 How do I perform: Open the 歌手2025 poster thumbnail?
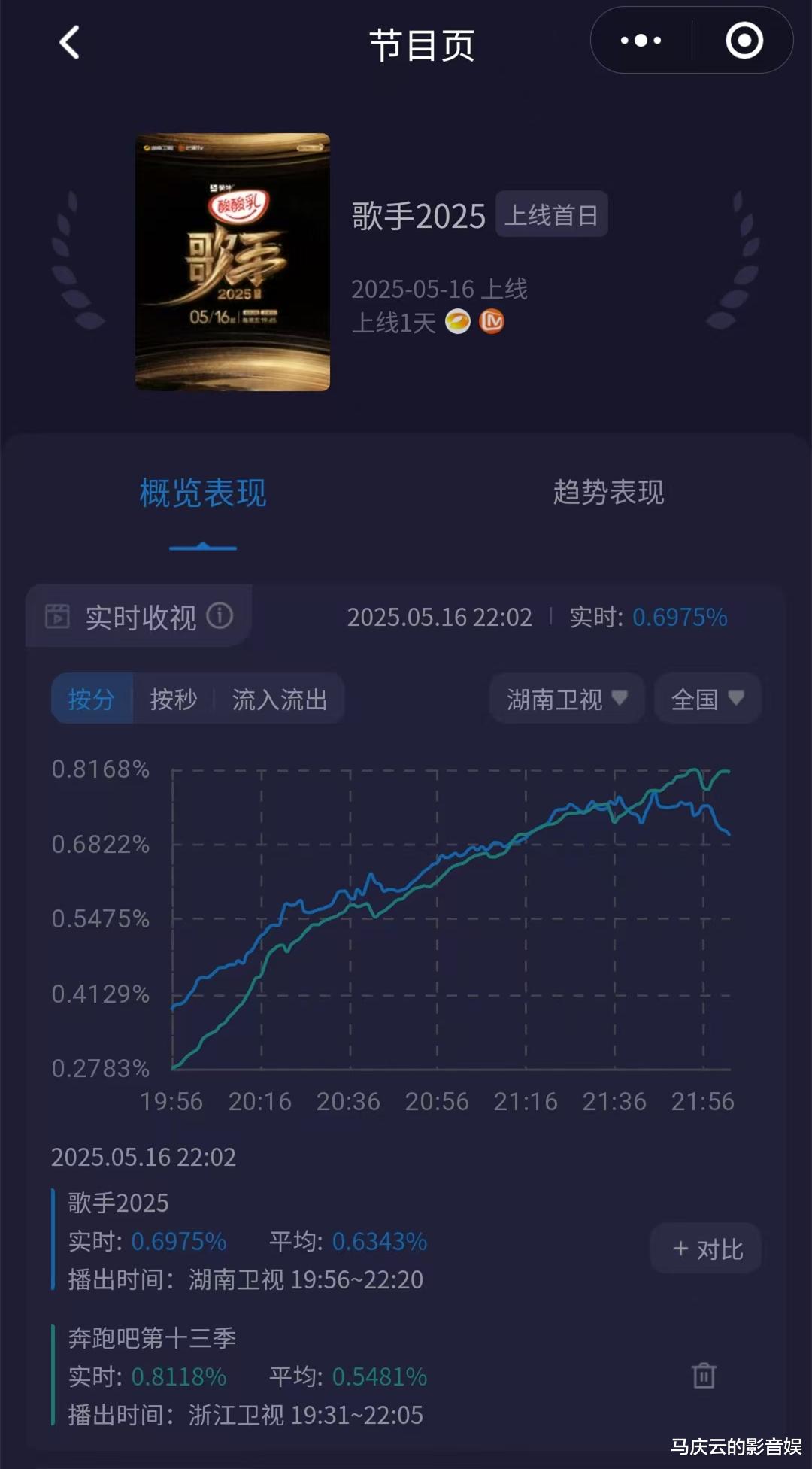(x=232, y=262)
